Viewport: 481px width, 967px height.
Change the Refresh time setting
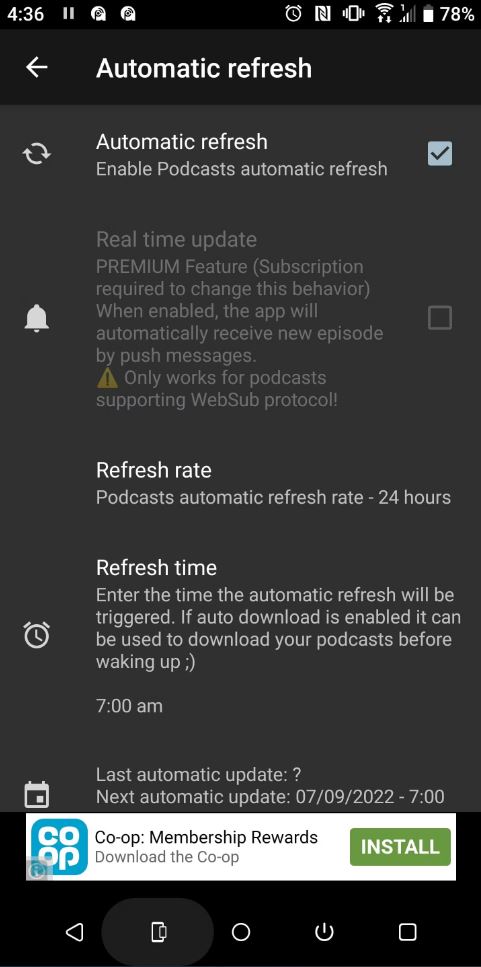(240, 637)
